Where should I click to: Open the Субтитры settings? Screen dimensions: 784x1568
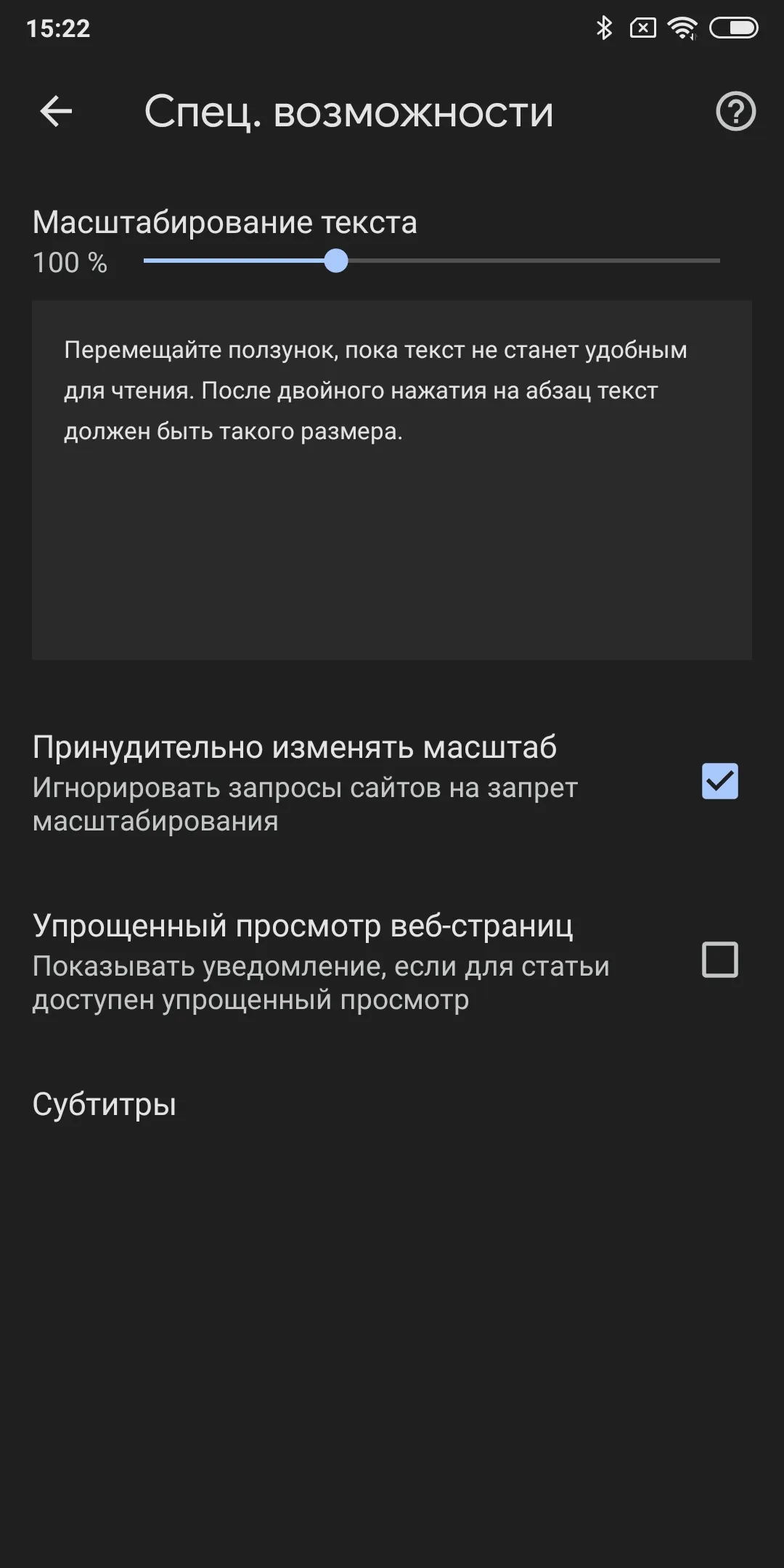click(x=392, y=1104)
